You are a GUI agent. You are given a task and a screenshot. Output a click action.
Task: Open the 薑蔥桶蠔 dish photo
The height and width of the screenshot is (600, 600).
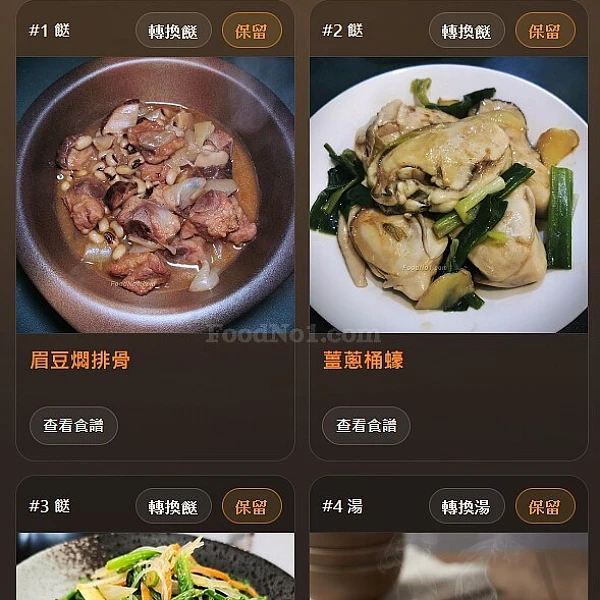[448, 195]
